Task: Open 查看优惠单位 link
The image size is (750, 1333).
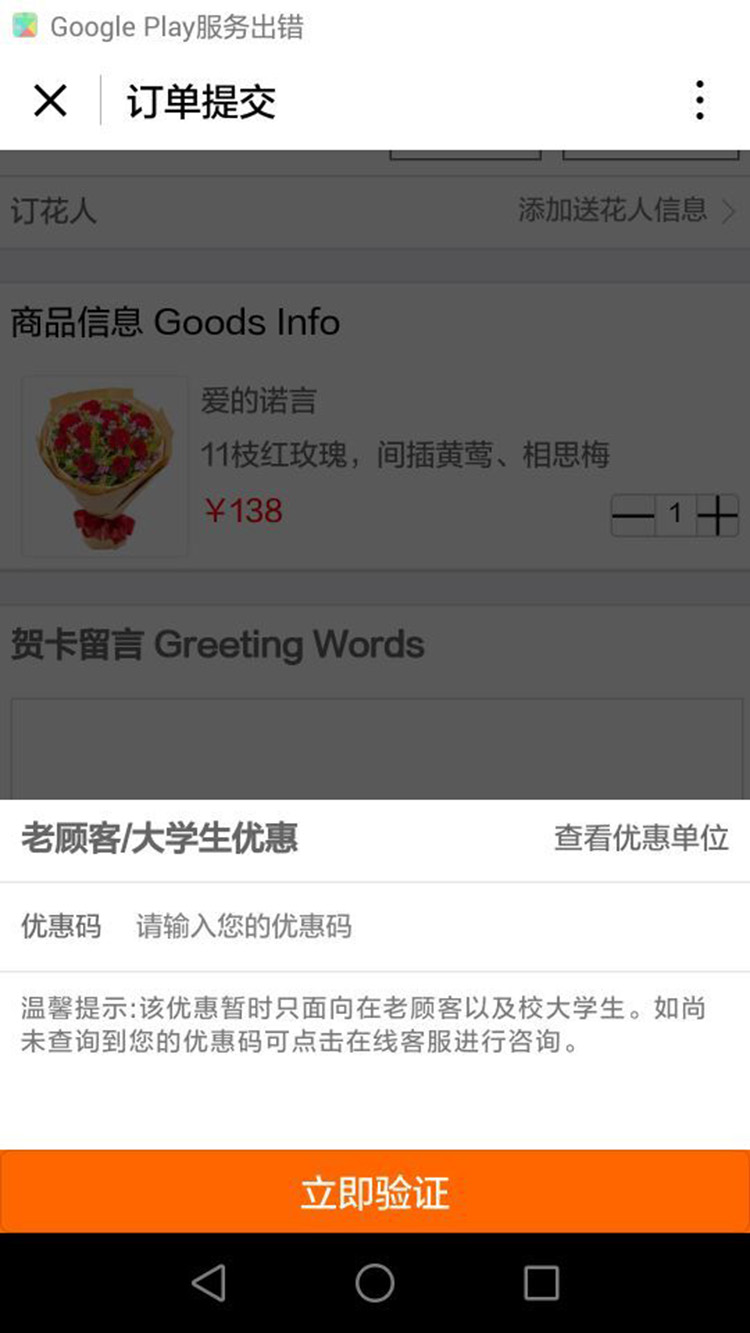Action: pyautogui.click(x=641, y=838)
